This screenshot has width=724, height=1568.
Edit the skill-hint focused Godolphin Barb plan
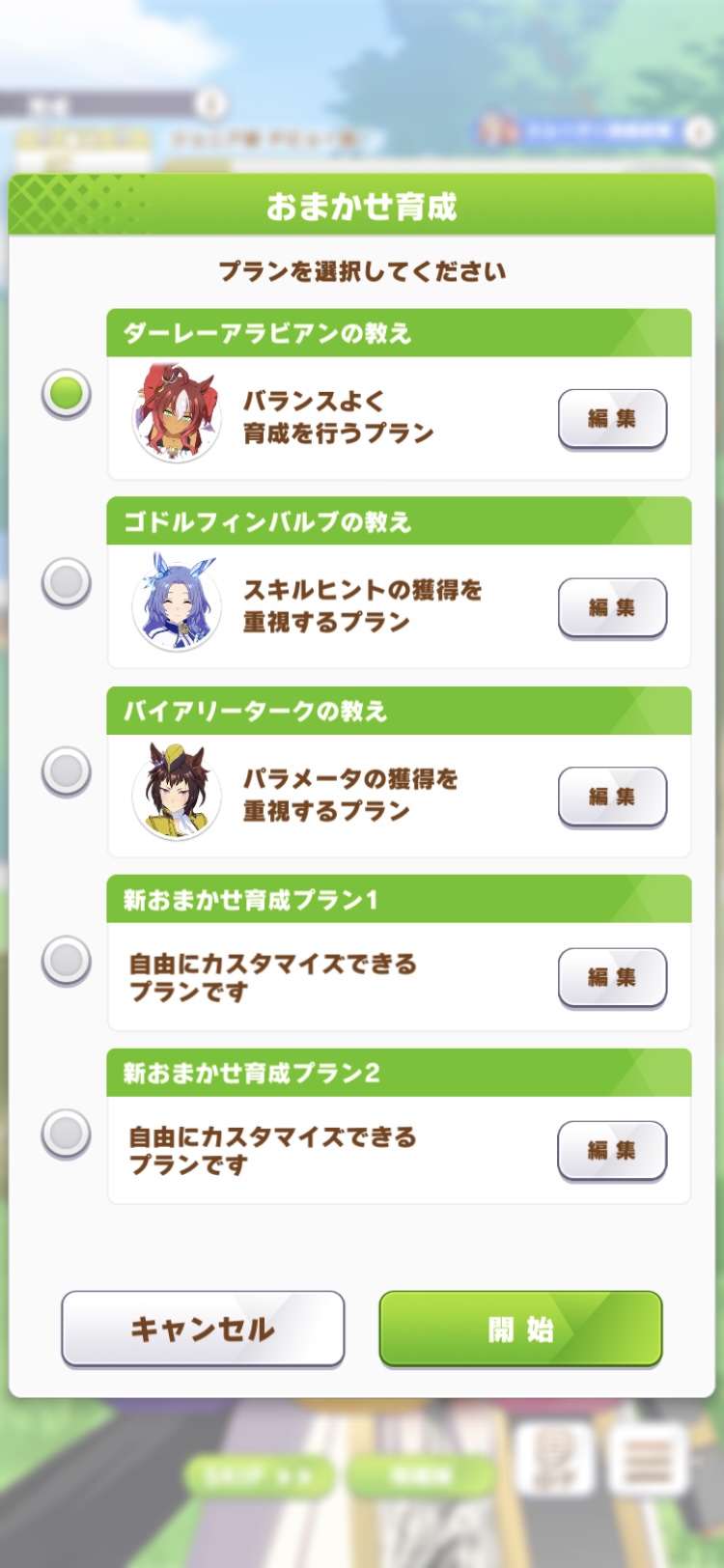(611, 606)
